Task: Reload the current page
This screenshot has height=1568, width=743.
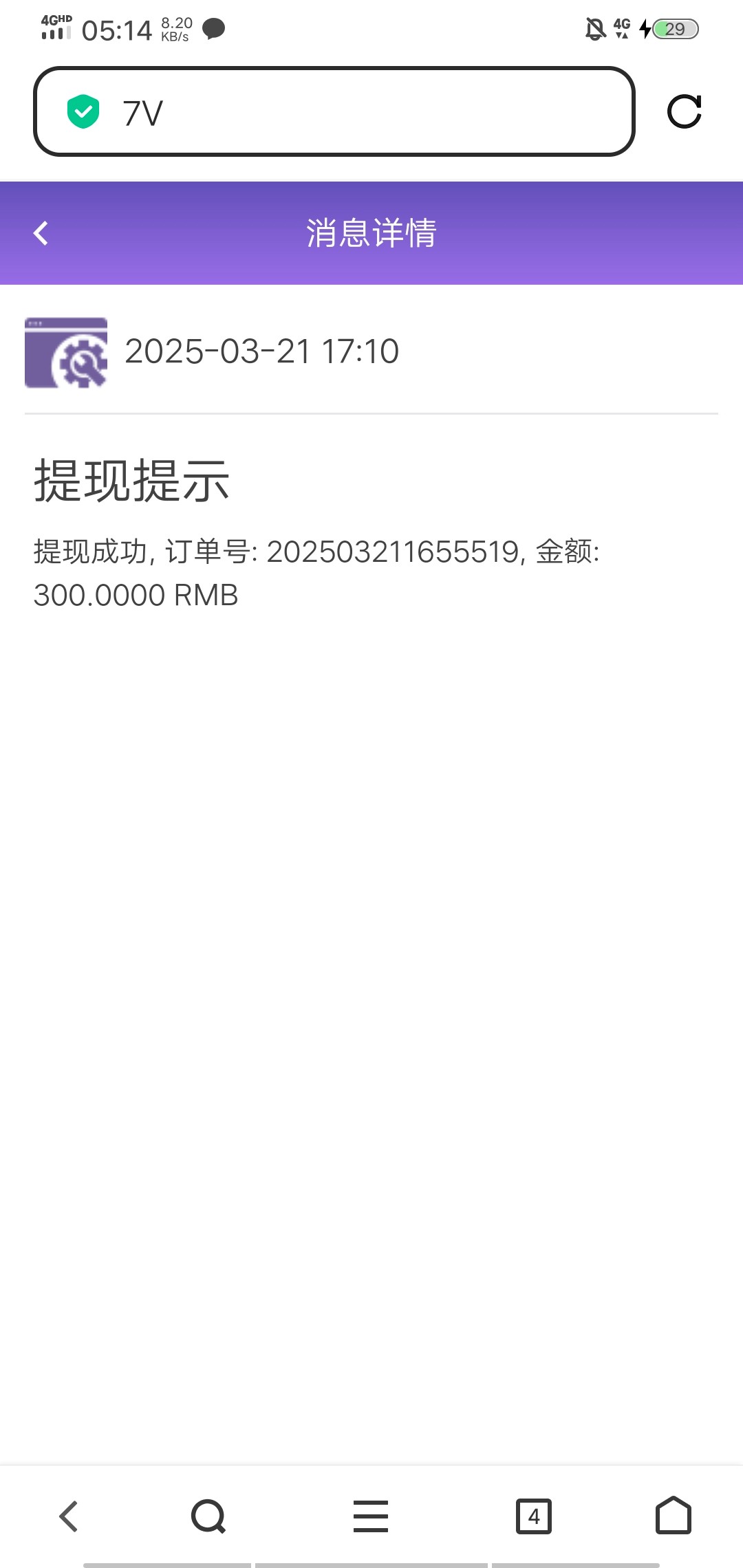Action: (685, 111)
